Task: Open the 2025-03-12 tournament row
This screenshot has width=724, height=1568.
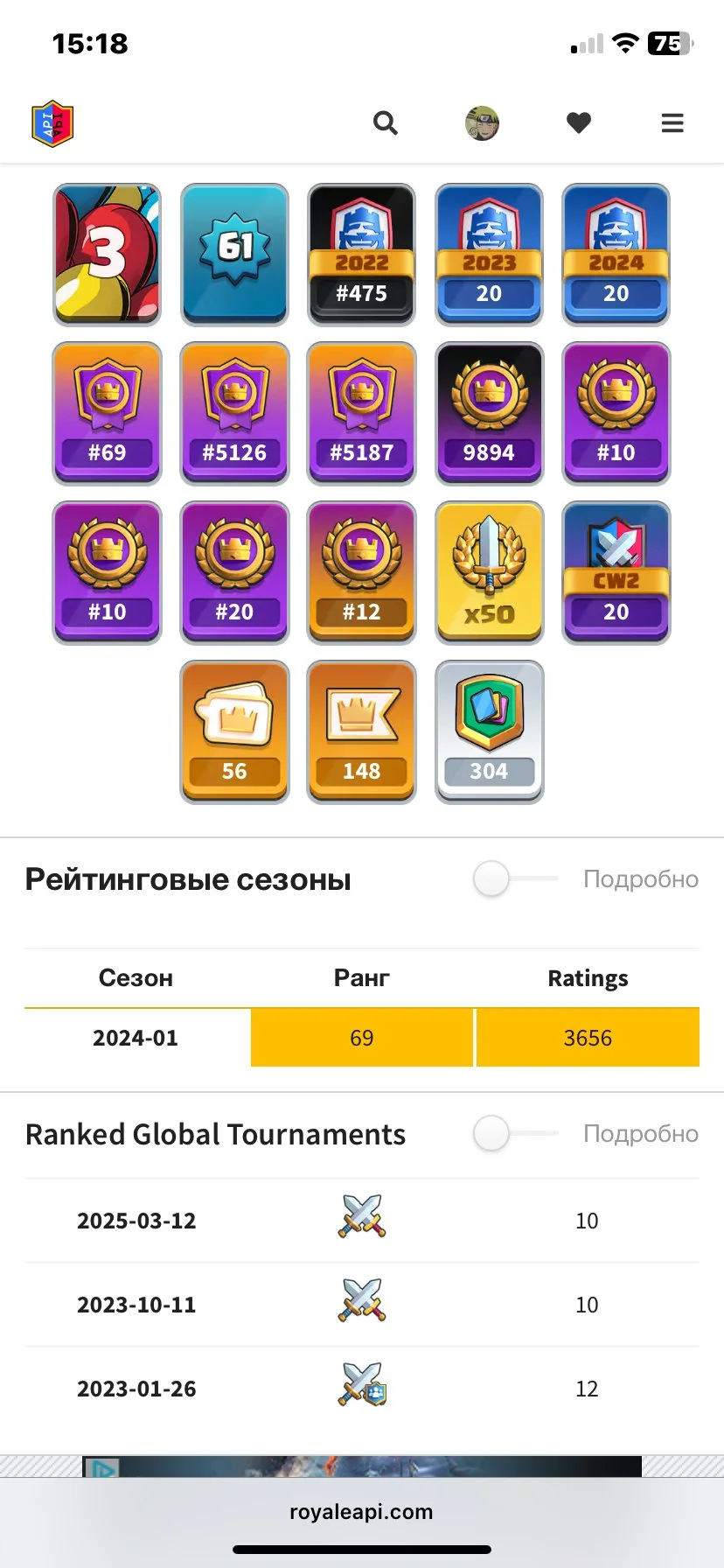Action: (x=362, y=1220)
